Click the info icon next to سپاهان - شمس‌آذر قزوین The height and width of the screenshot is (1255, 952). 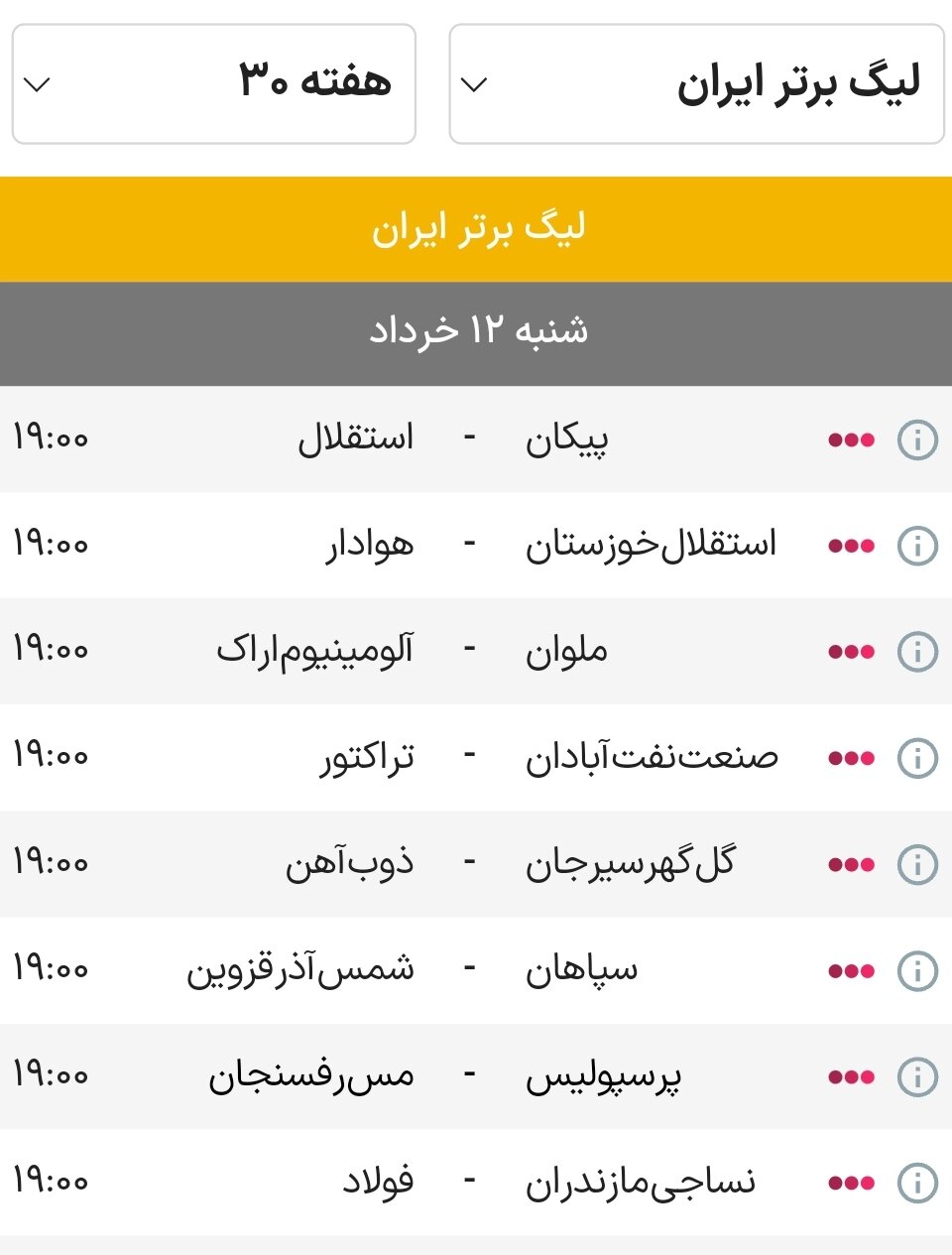(918, 969)
